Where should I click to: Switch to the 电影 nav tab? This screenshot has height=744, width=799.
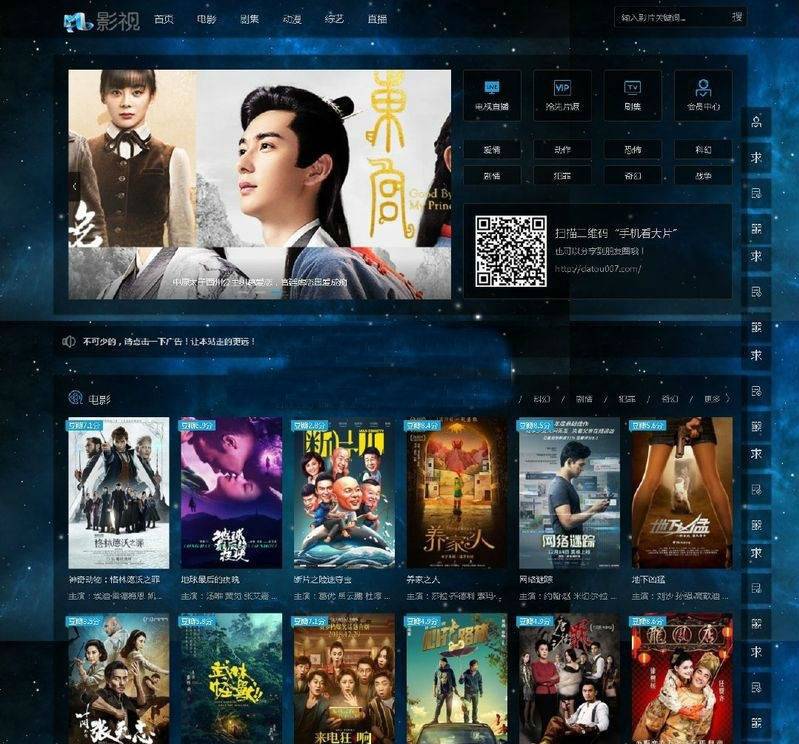[205, 19]
